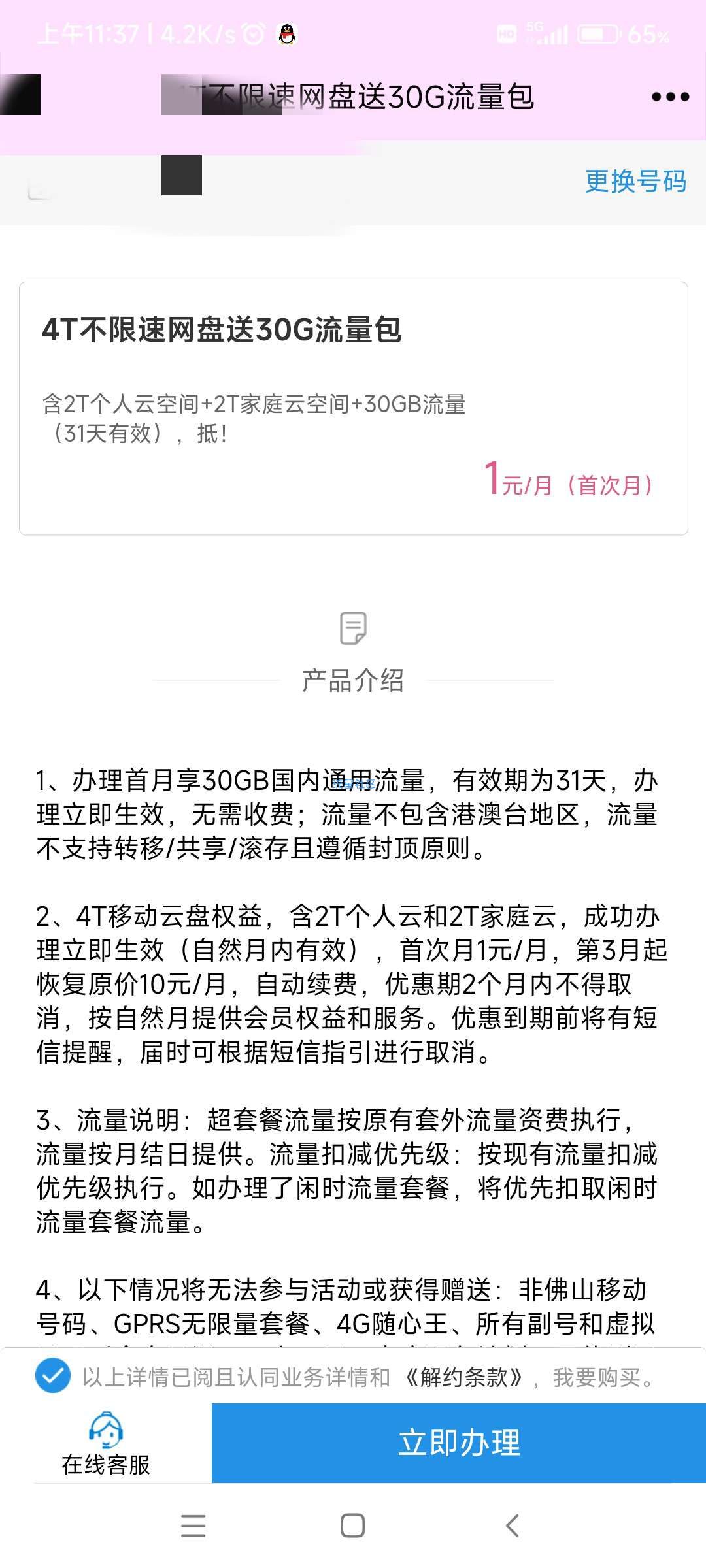Go back using the system back button
Screen dimensions: 706x1568
[x=512, y=1526]
